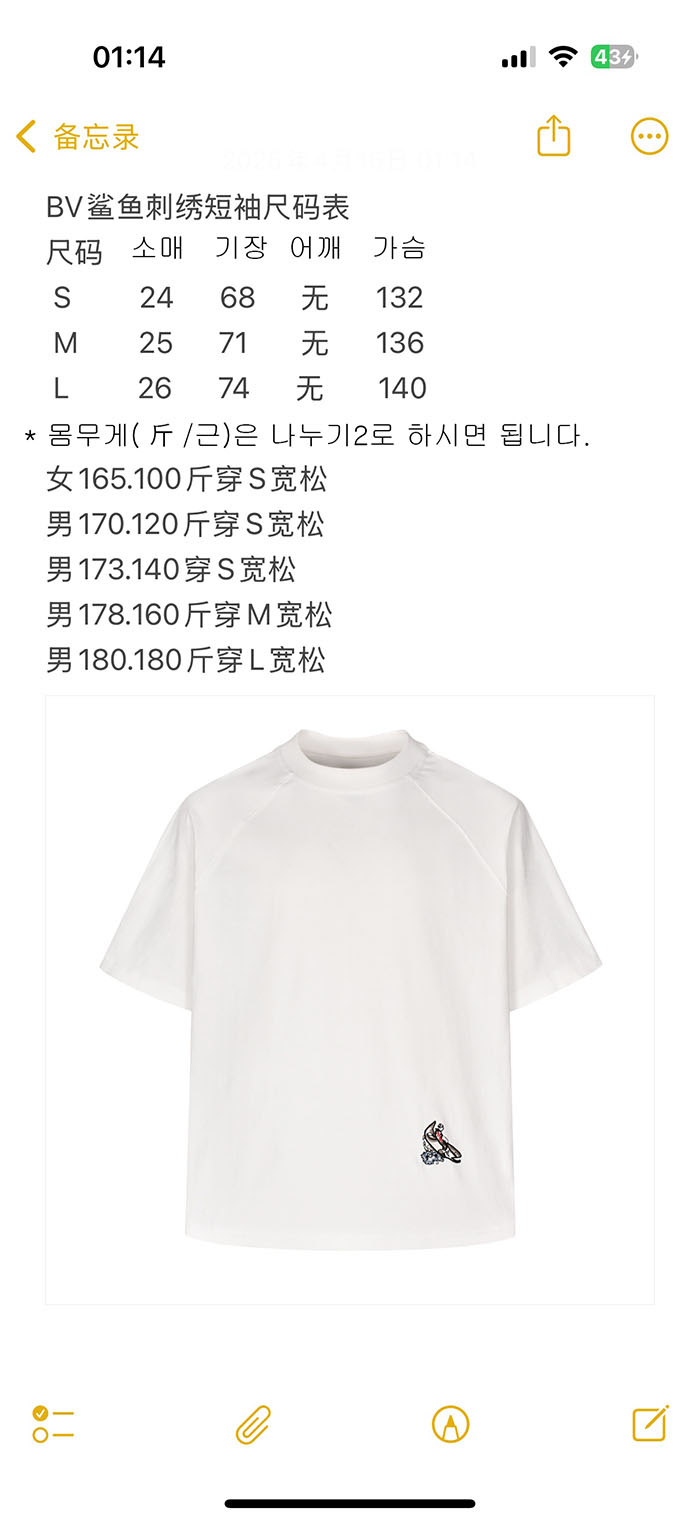Go back to 备忘录 notes list
The width and height of the screenshot is (700, 1522).
point(78,137)
